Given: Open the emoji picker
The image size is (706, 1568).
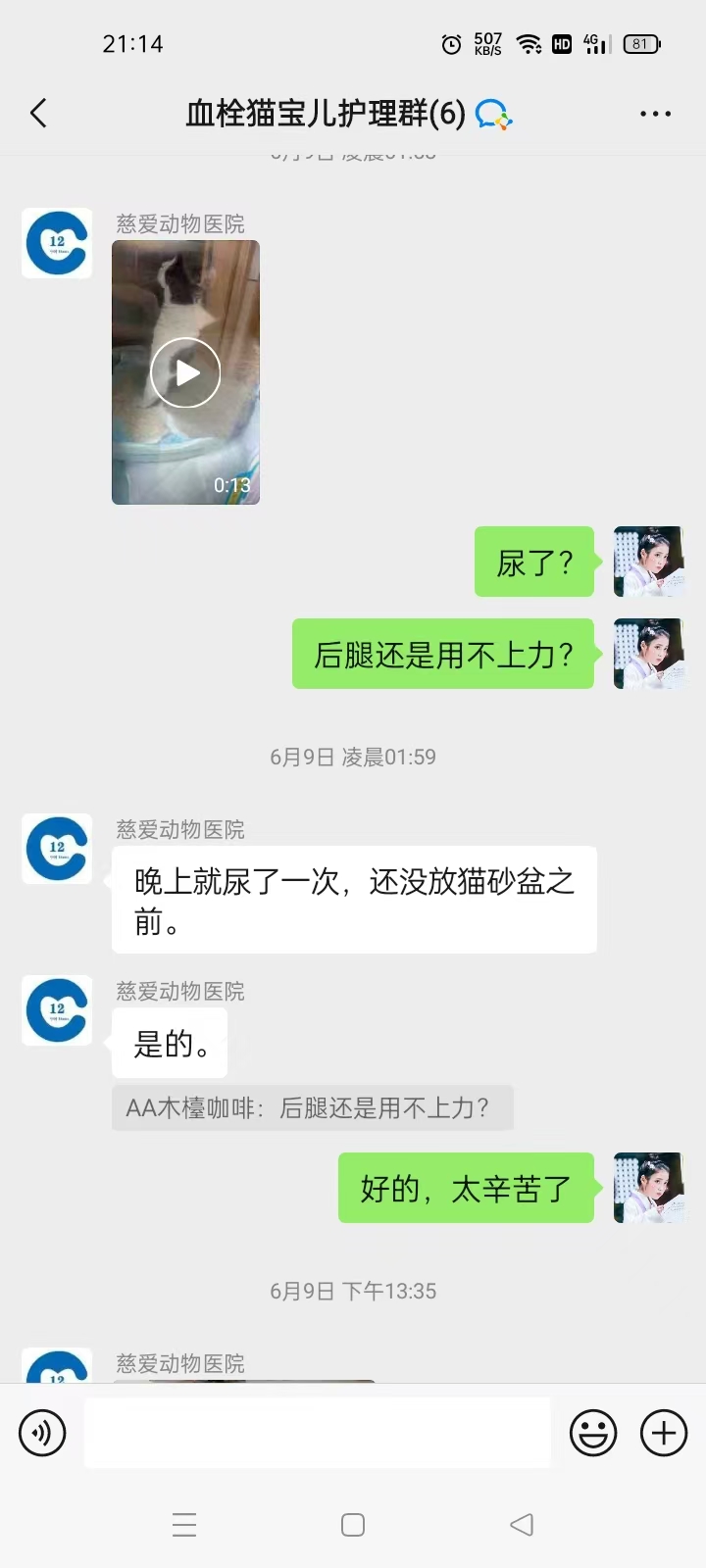Looking at the screenshot, I should [593, 1433].
